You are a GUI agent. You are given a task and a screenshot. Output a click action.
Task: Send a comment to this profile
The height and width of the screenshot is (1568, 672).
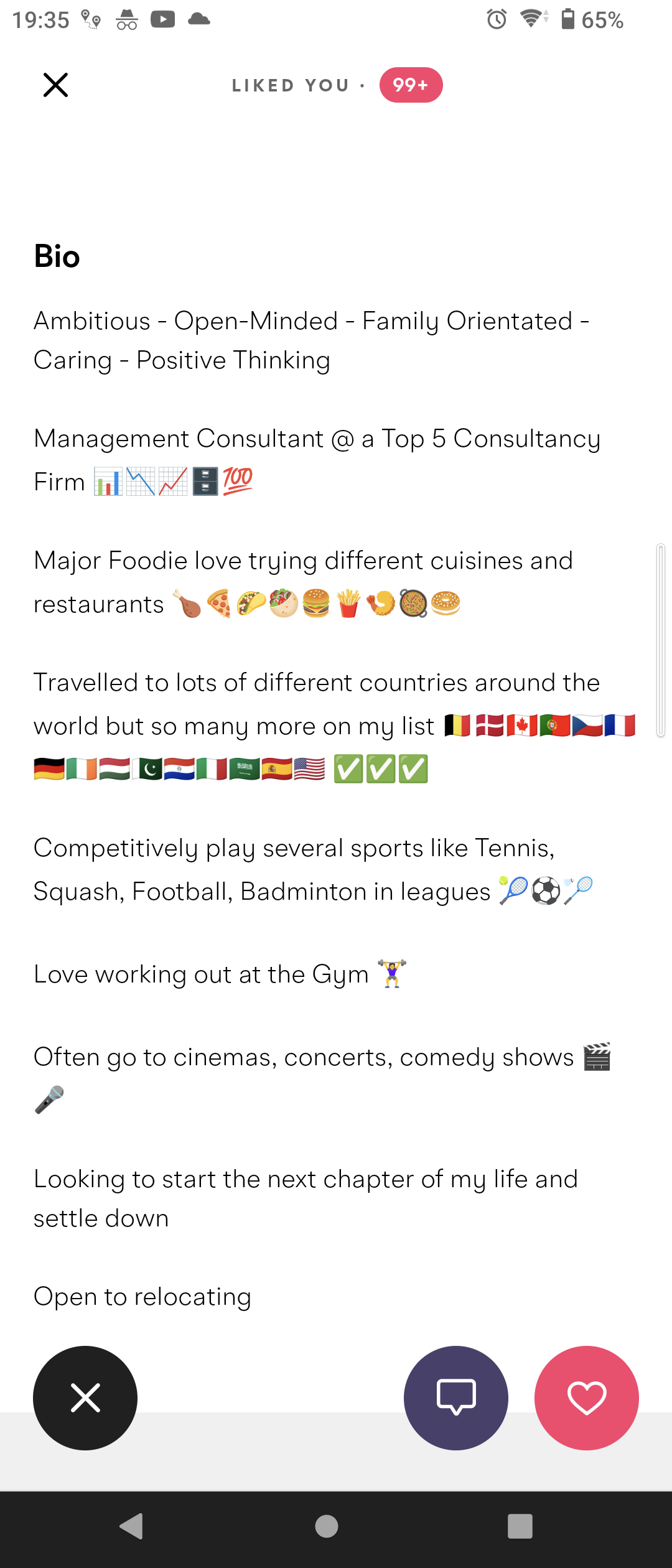point(456,1398)
